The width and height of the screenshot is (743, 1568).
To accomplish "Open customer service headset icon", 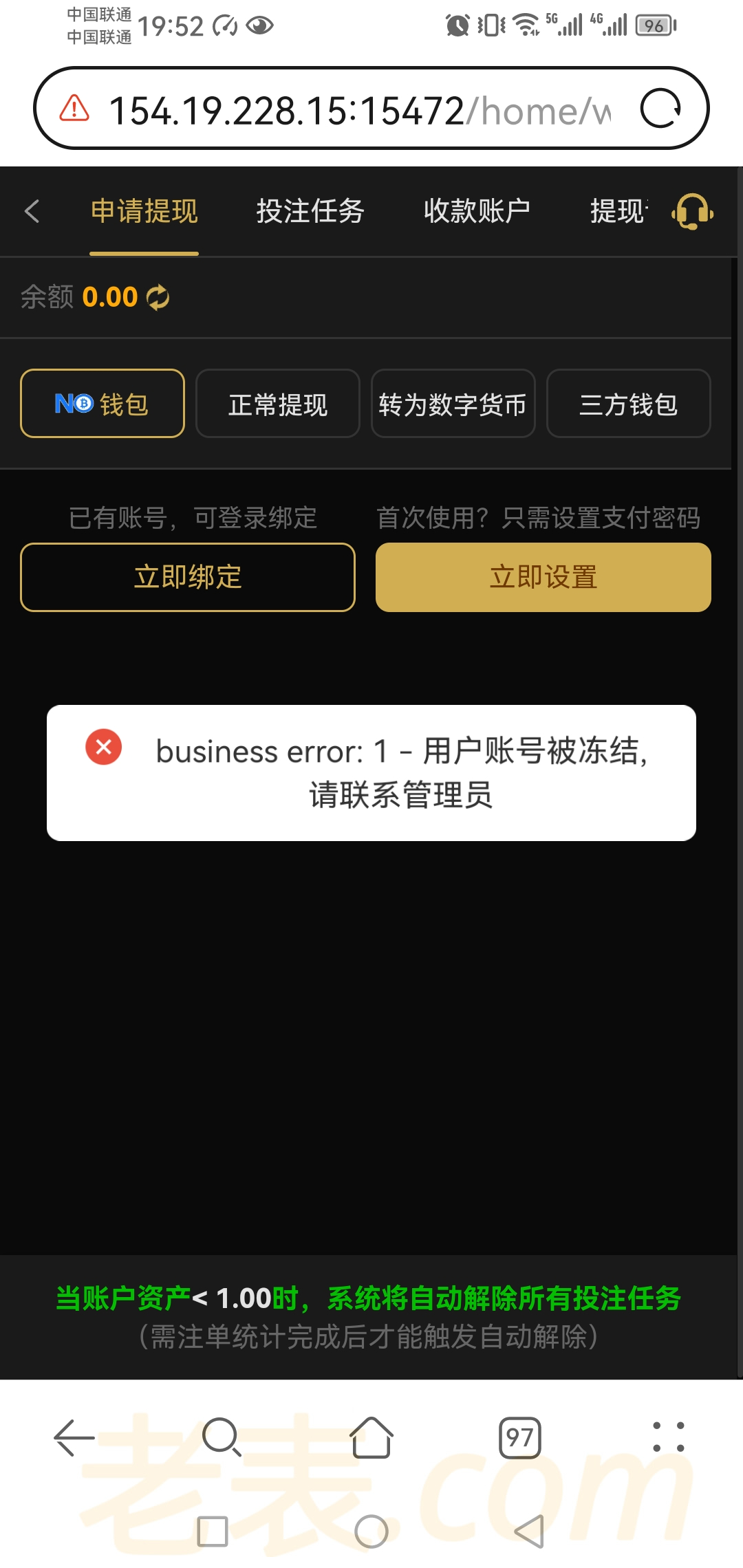I will [x=692, y=211].
